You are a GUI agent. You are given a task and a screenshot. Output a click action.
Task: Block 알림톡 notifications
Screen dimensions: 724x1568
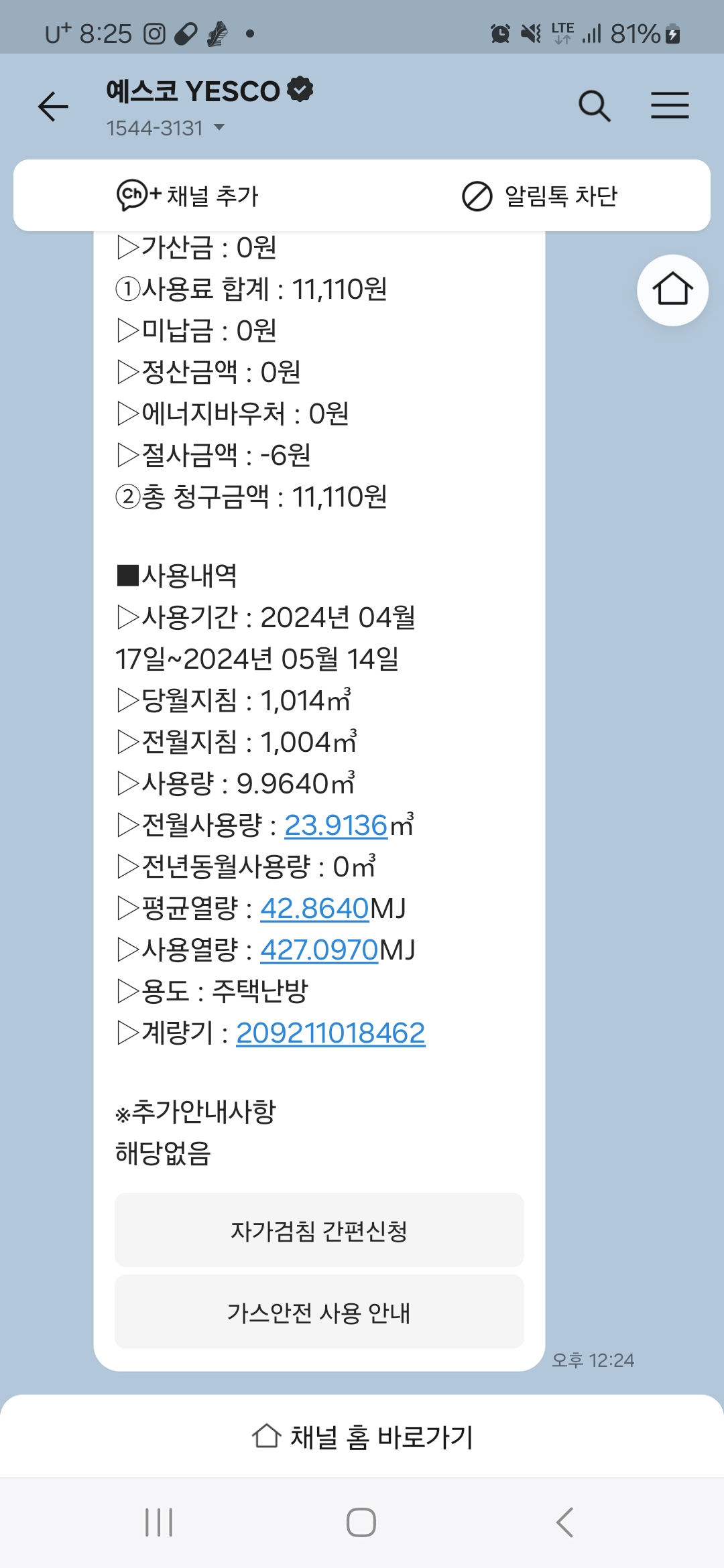pyautogui.click(x=540, y=196)
